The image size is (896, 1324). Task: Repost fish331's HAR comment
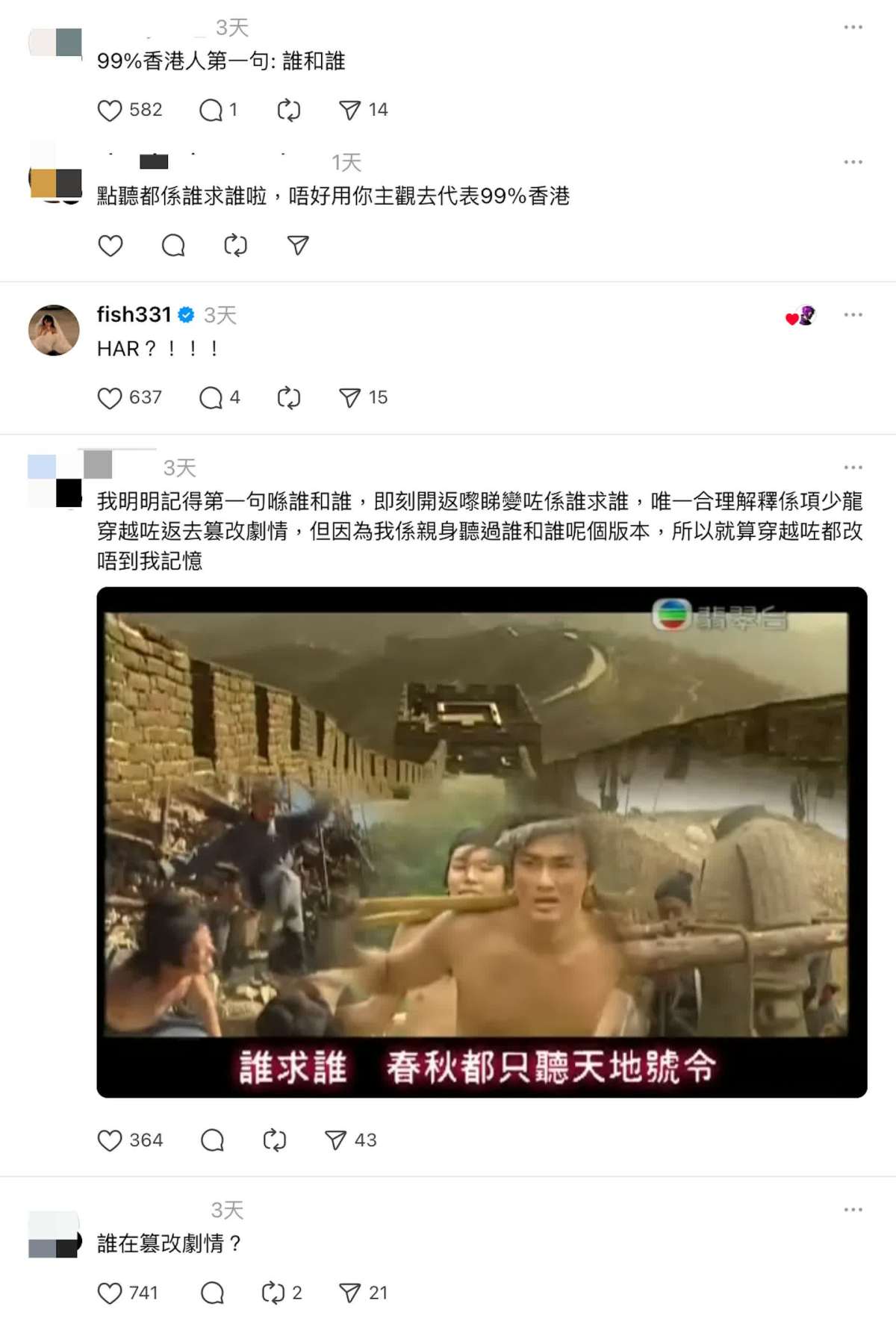(x=288, y=398)
